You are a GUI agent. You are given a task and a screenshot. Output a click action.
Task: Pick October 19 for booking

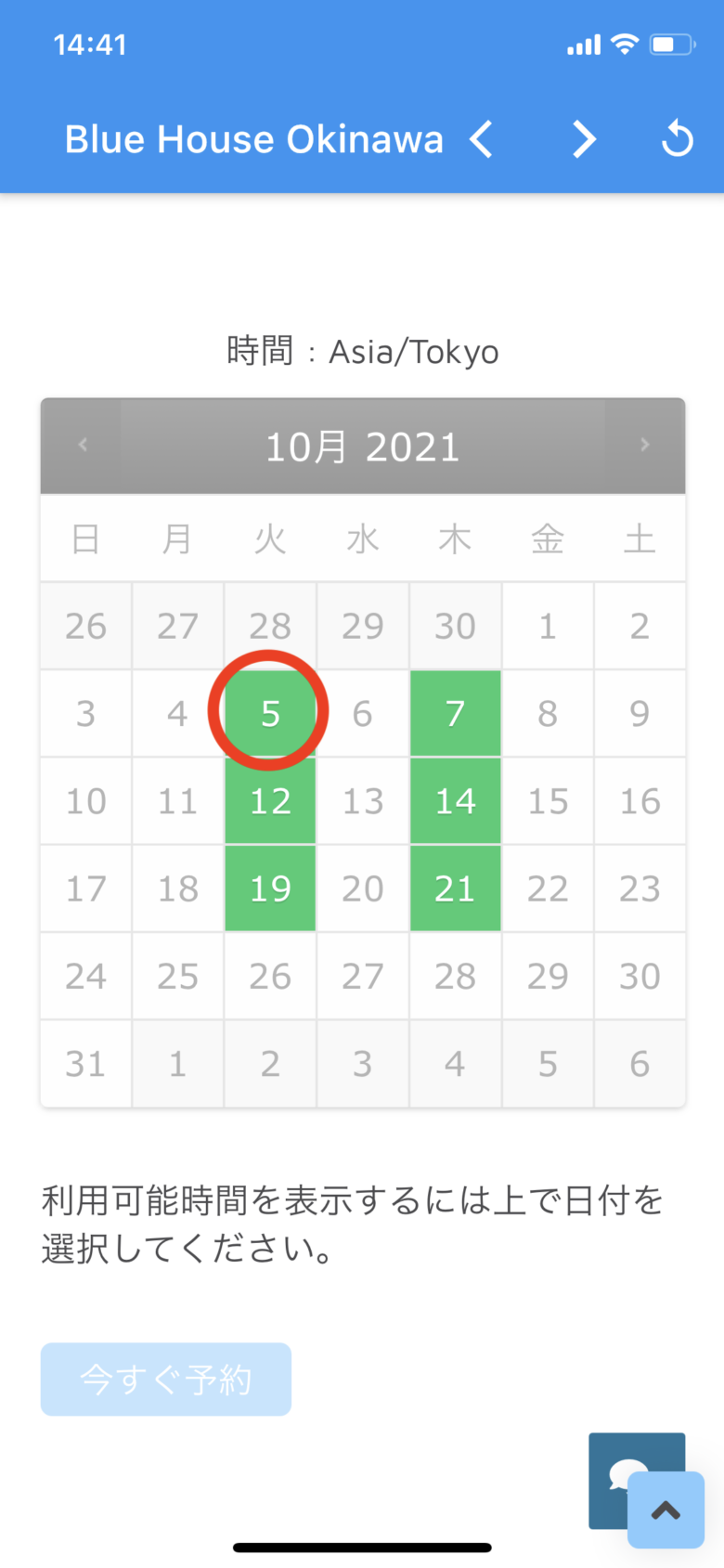[270, 888]
